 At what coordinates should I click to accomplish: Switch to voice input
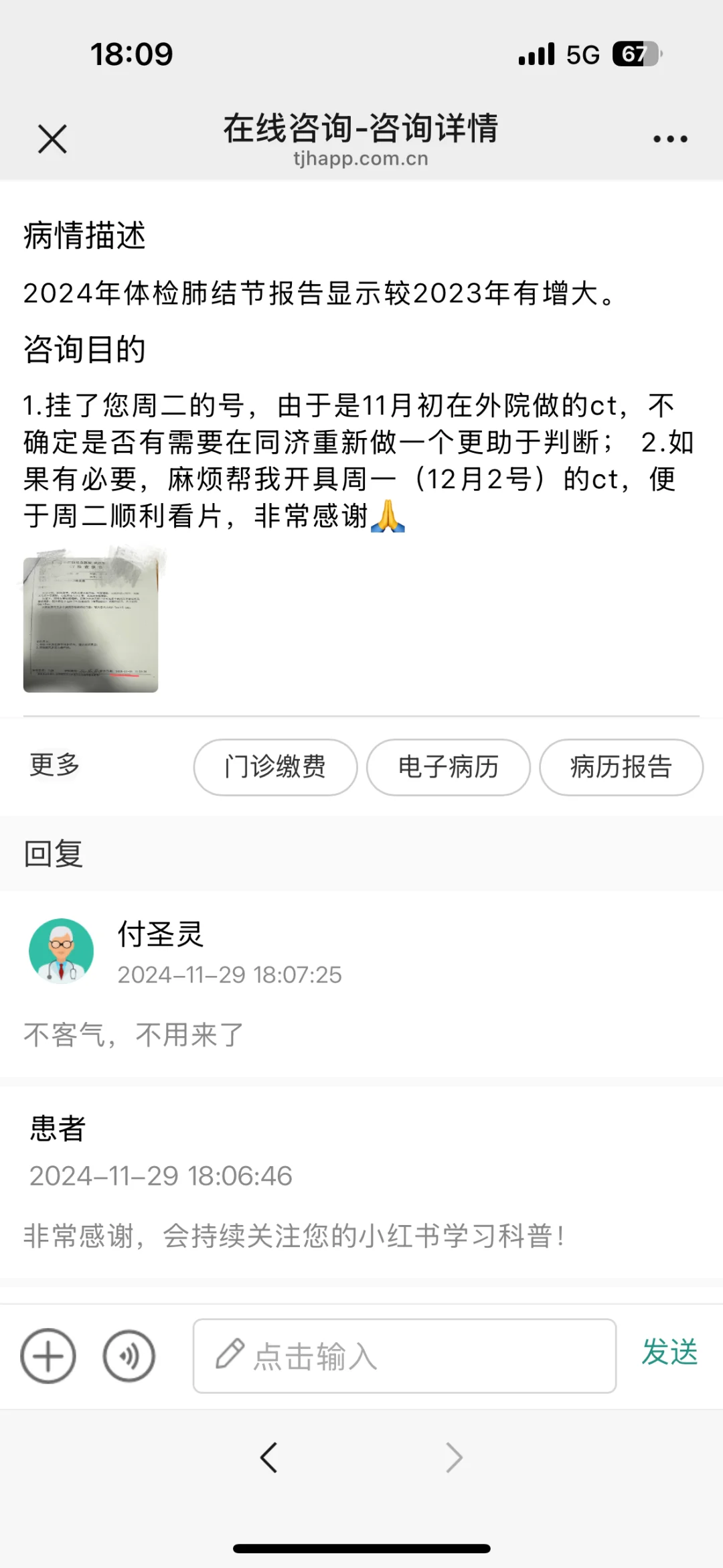tap(129, 1356)
